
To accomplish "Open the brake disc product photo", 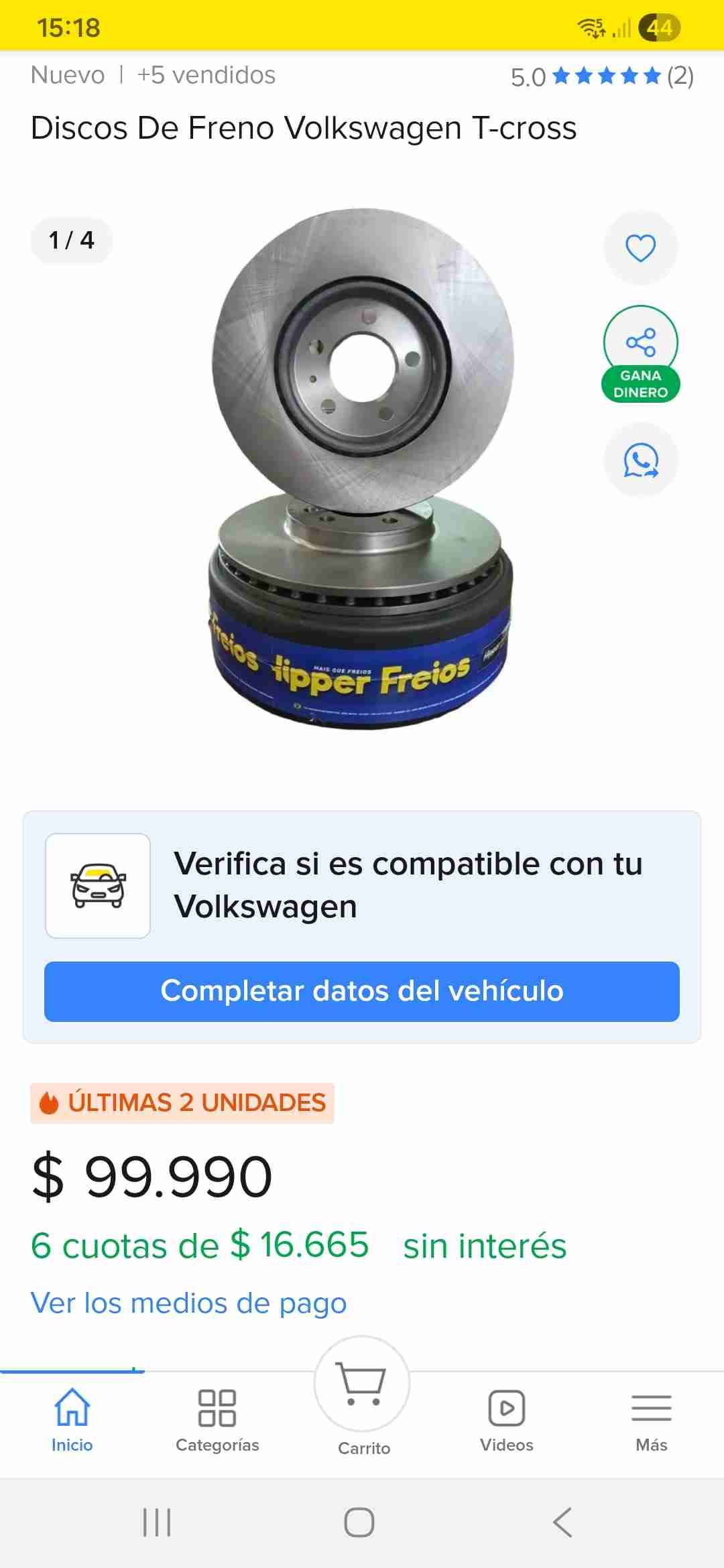I will click(362, 469).
